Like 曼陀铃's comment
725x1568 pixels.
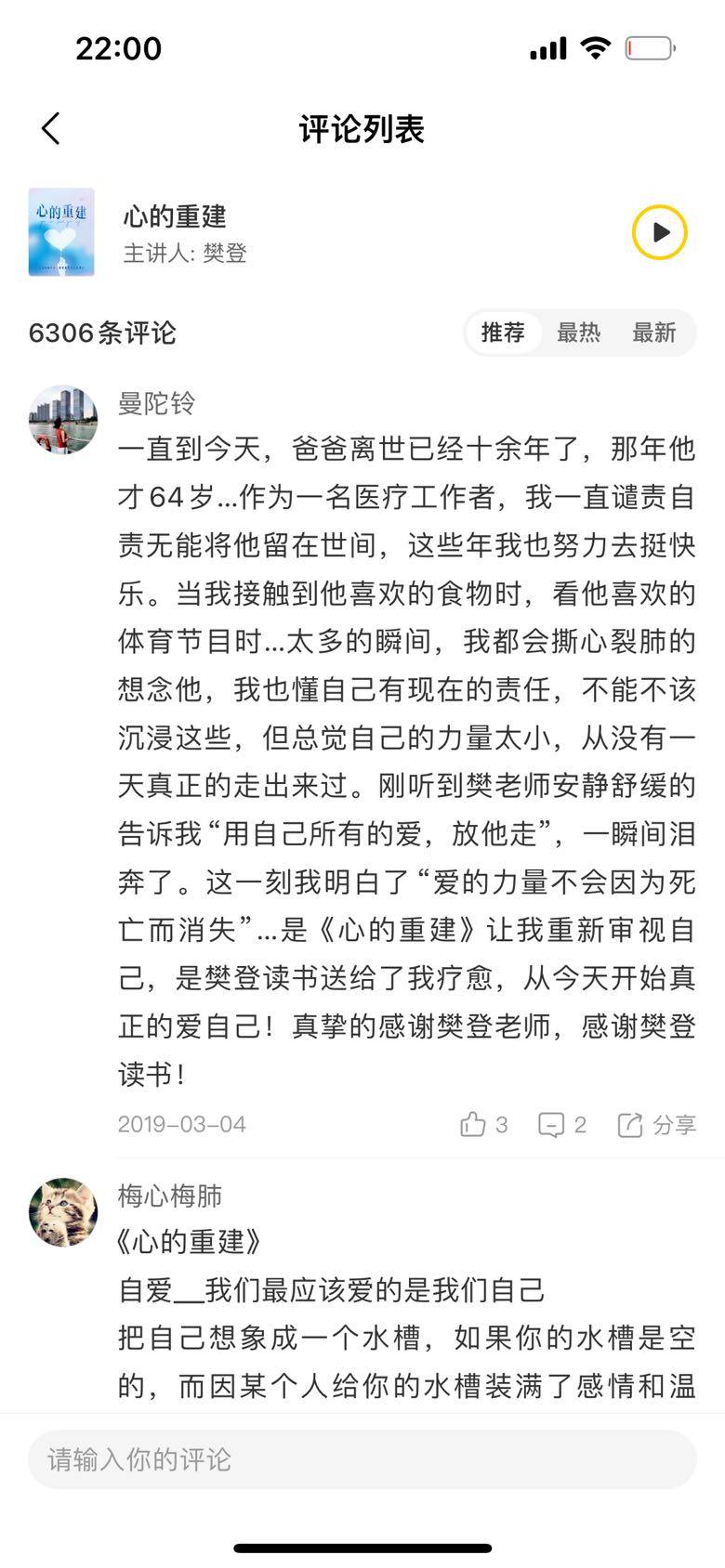coord(483,1125)
